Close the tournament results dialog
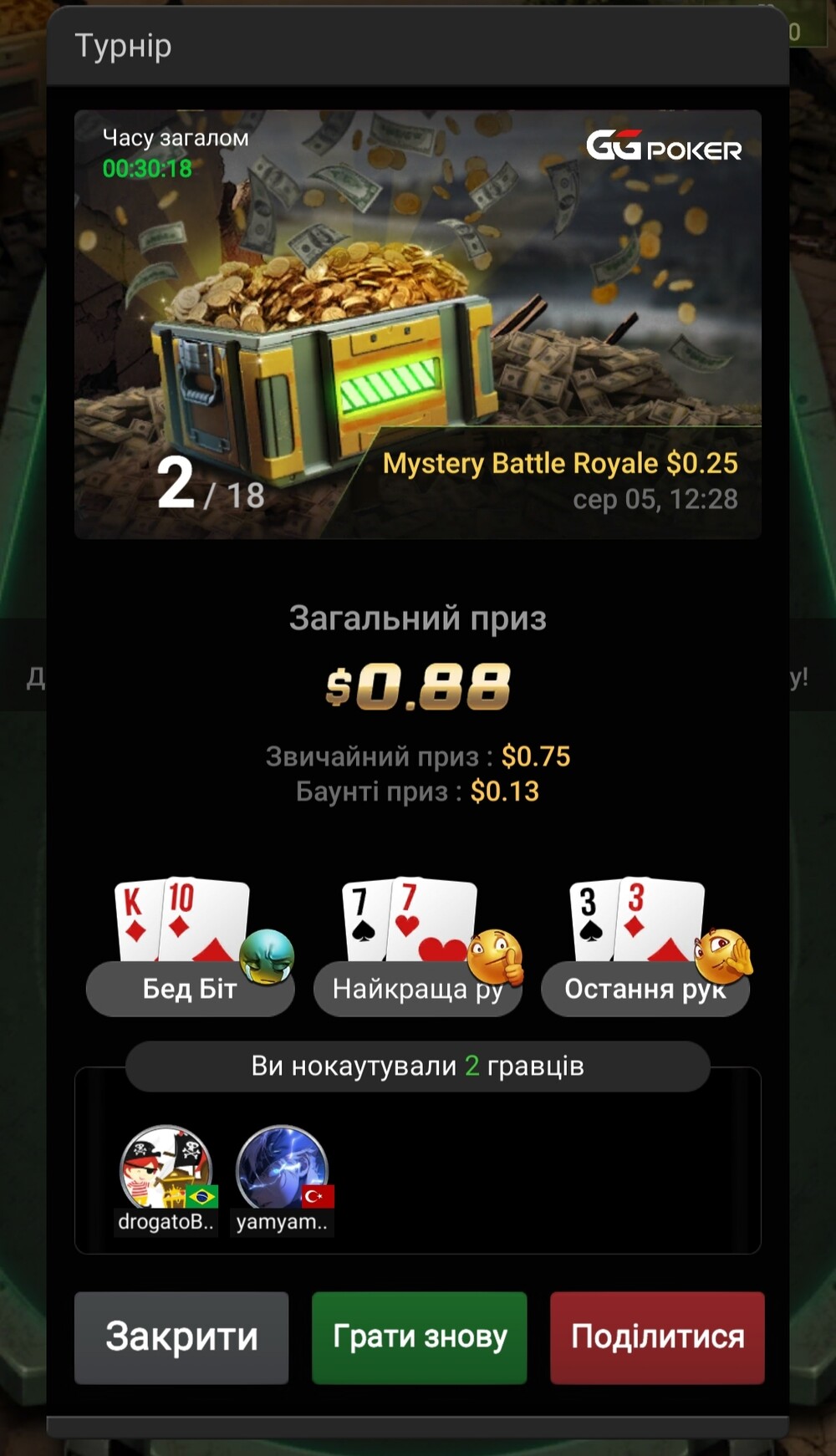 point(181,1337)
